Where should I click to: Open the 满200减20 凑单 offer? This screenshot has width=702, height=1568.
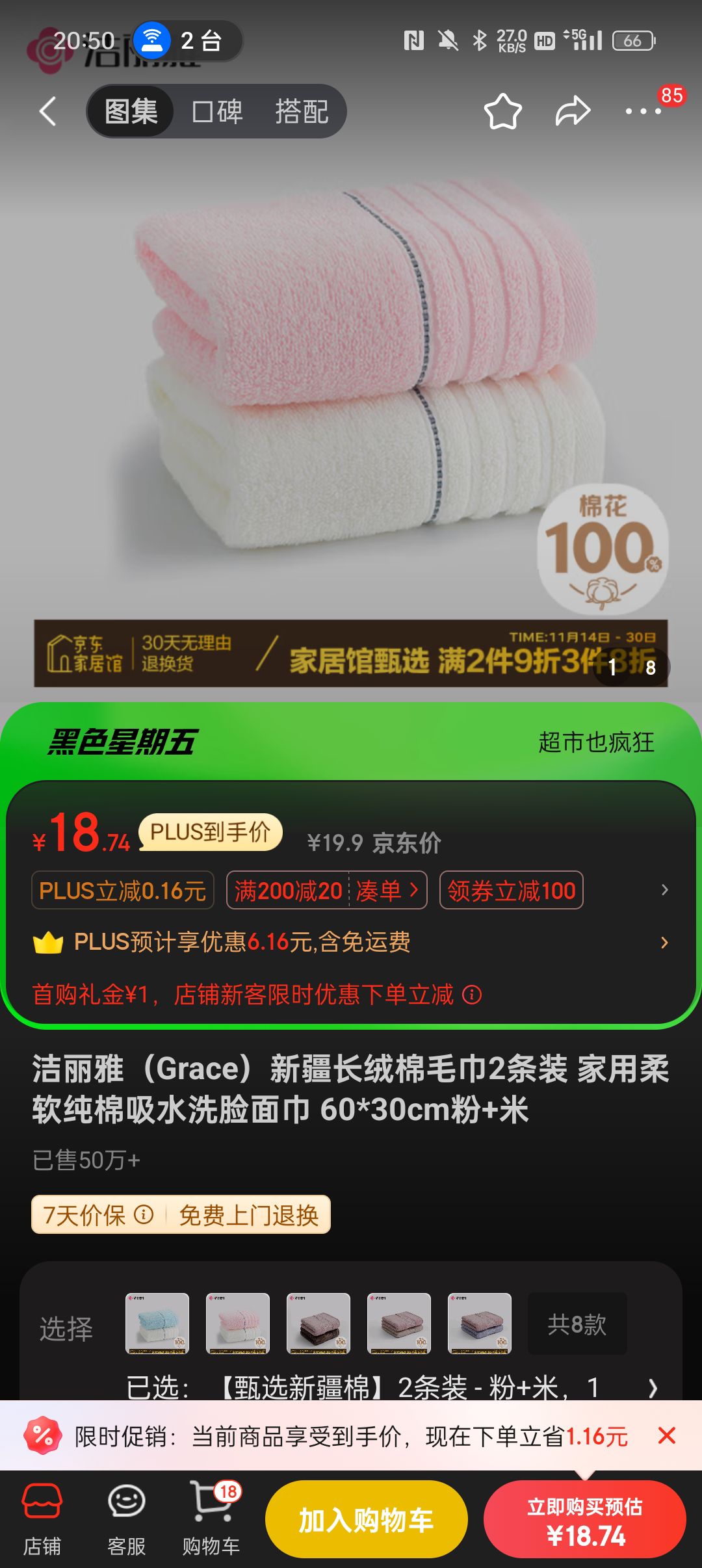pyautogui.click(x=326, y=890)
